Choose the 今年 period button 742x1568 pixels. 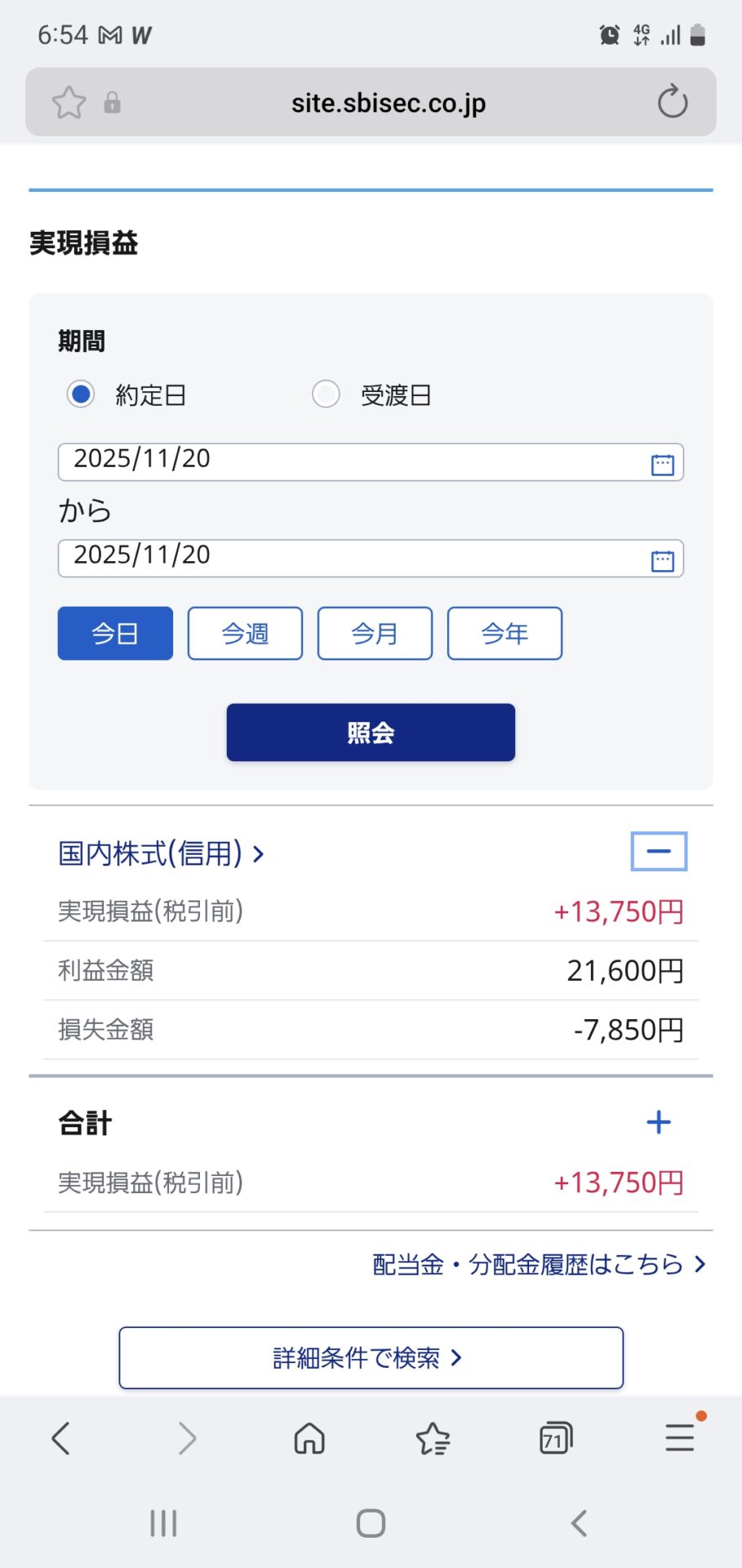click(x=504, y=633)
